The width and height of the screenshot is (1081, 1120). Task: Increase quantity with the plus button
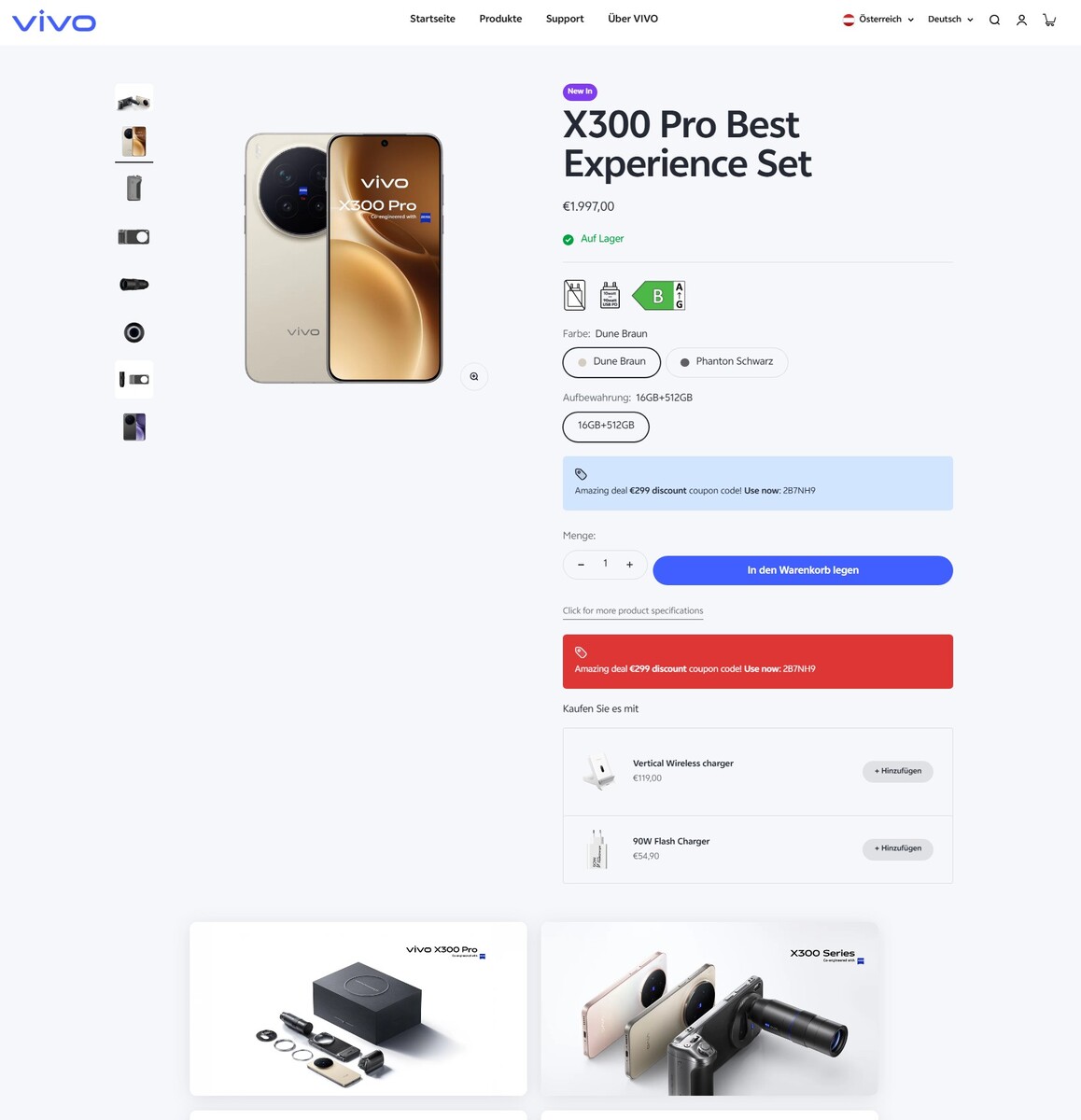click(x=630, y=565)
